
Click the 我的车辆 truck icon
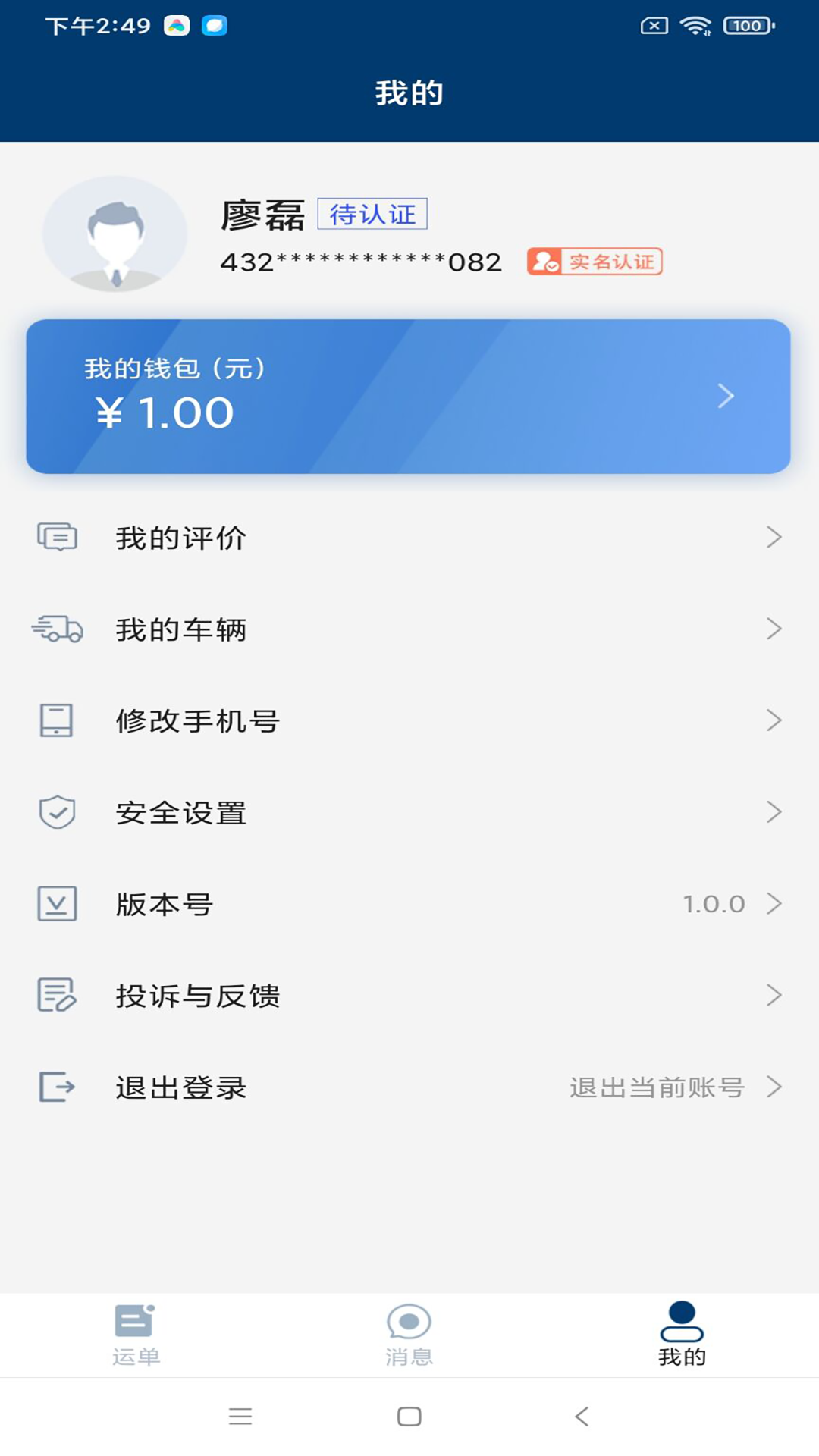[x=56, y=629]
